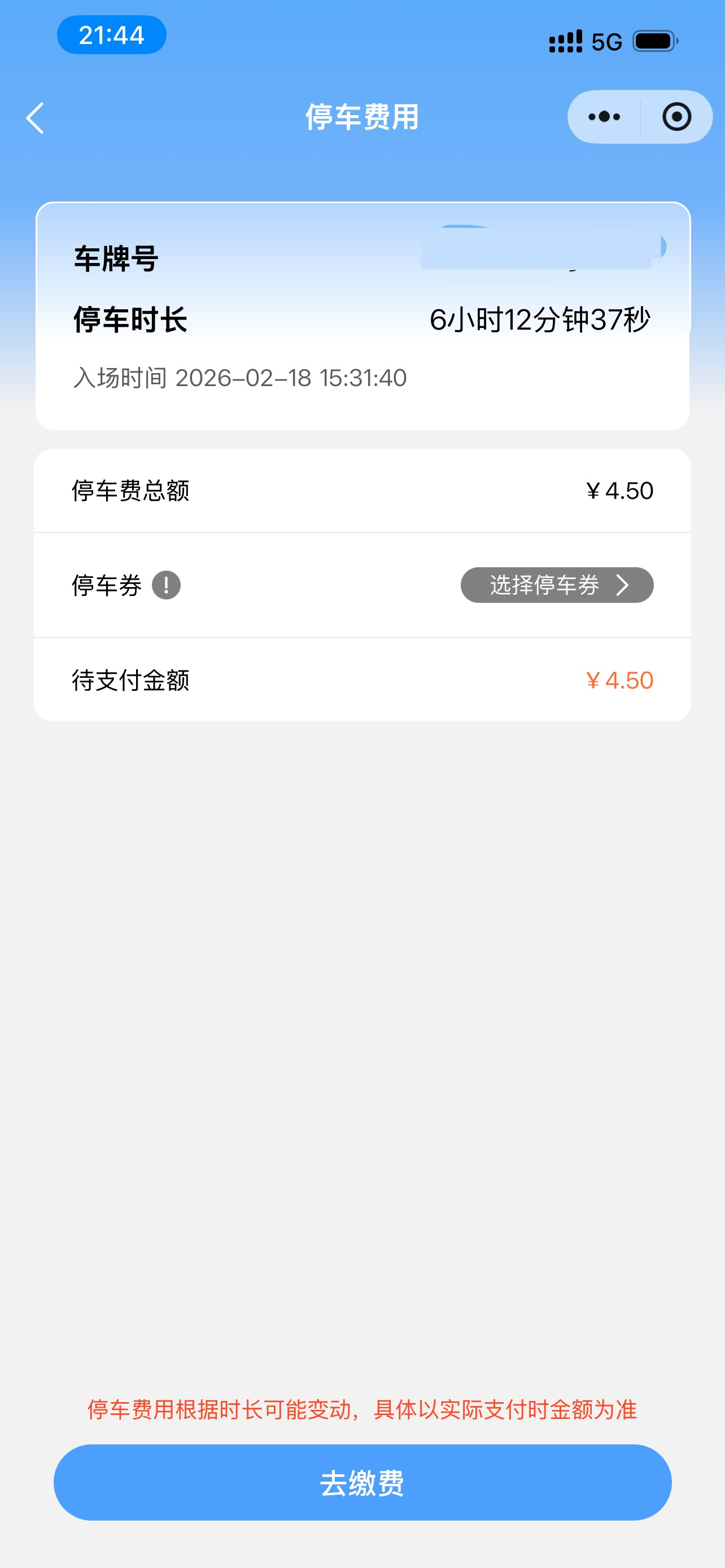Click the chevron inside 选择停车券 button
The height and width of the screenshot is (1568, 725).
pos(623,585)
